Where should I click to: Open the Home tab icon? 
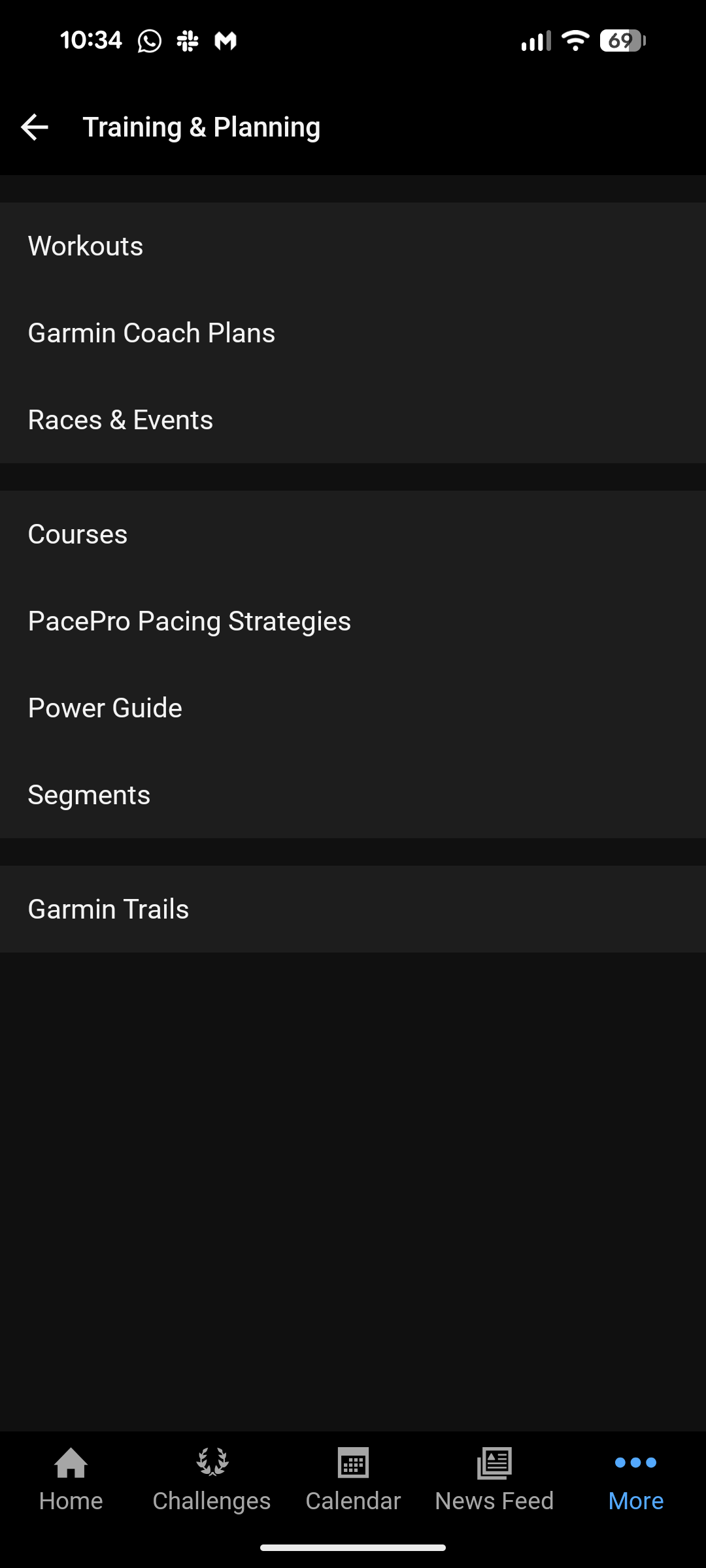coord(71,1465)
